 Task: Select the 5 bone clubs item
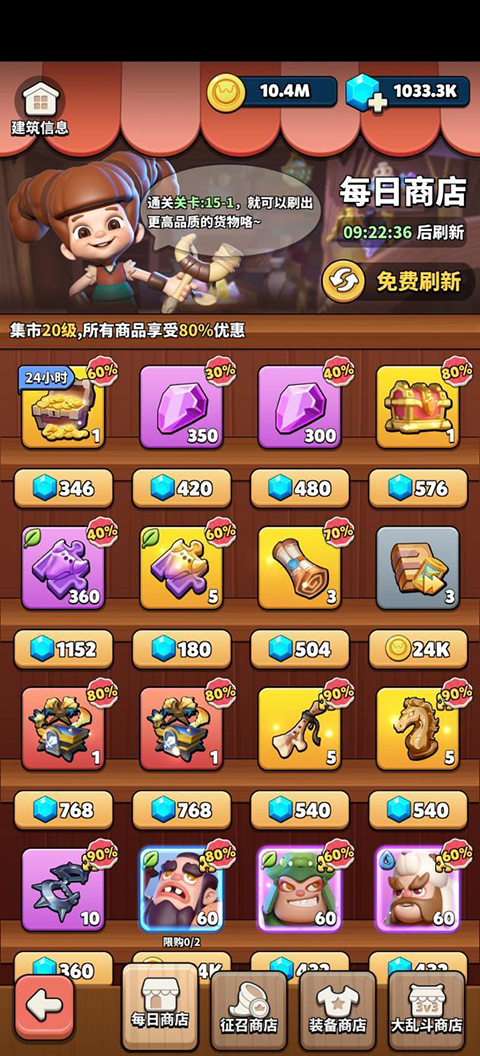pos(300,729)
